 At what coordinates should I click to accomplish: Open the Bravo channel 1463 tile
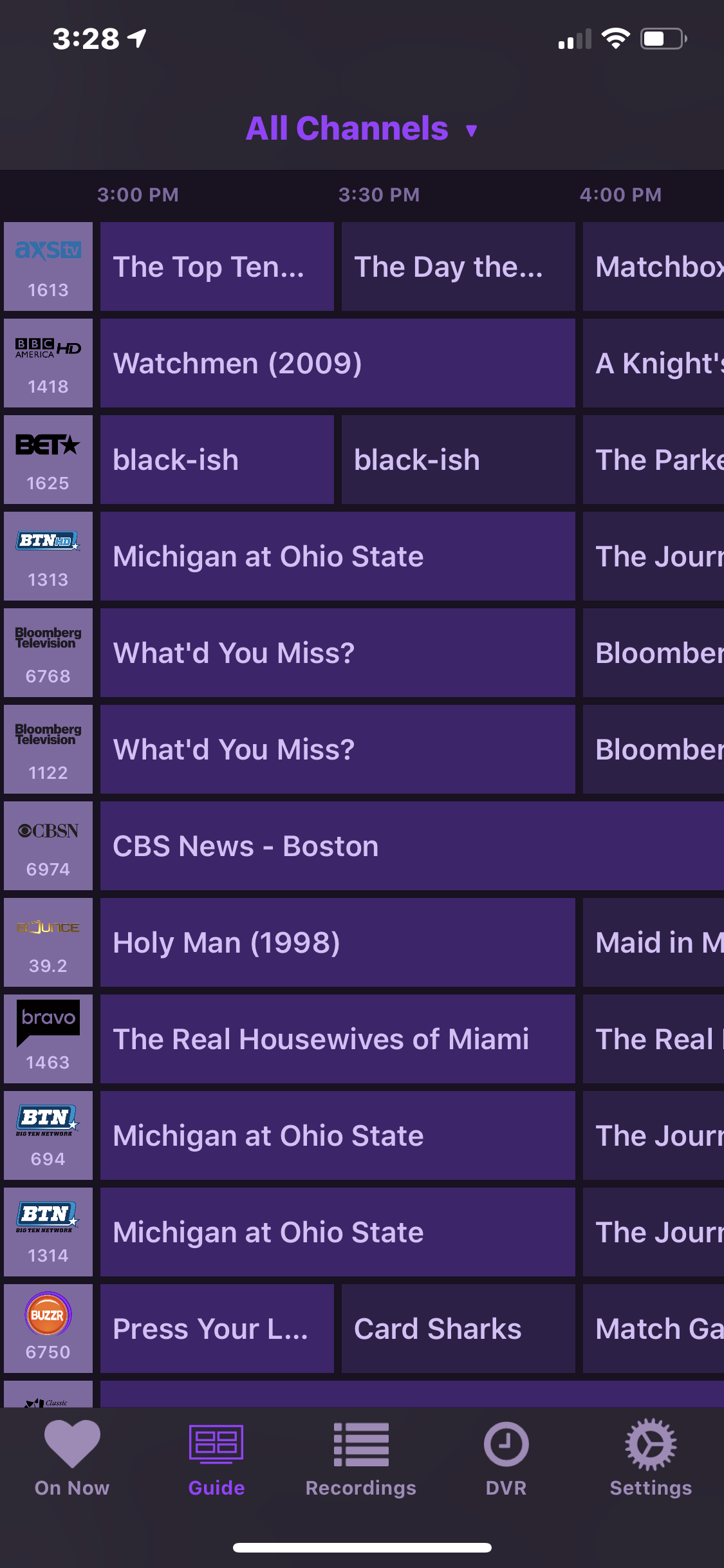(x=48, y=1039)
